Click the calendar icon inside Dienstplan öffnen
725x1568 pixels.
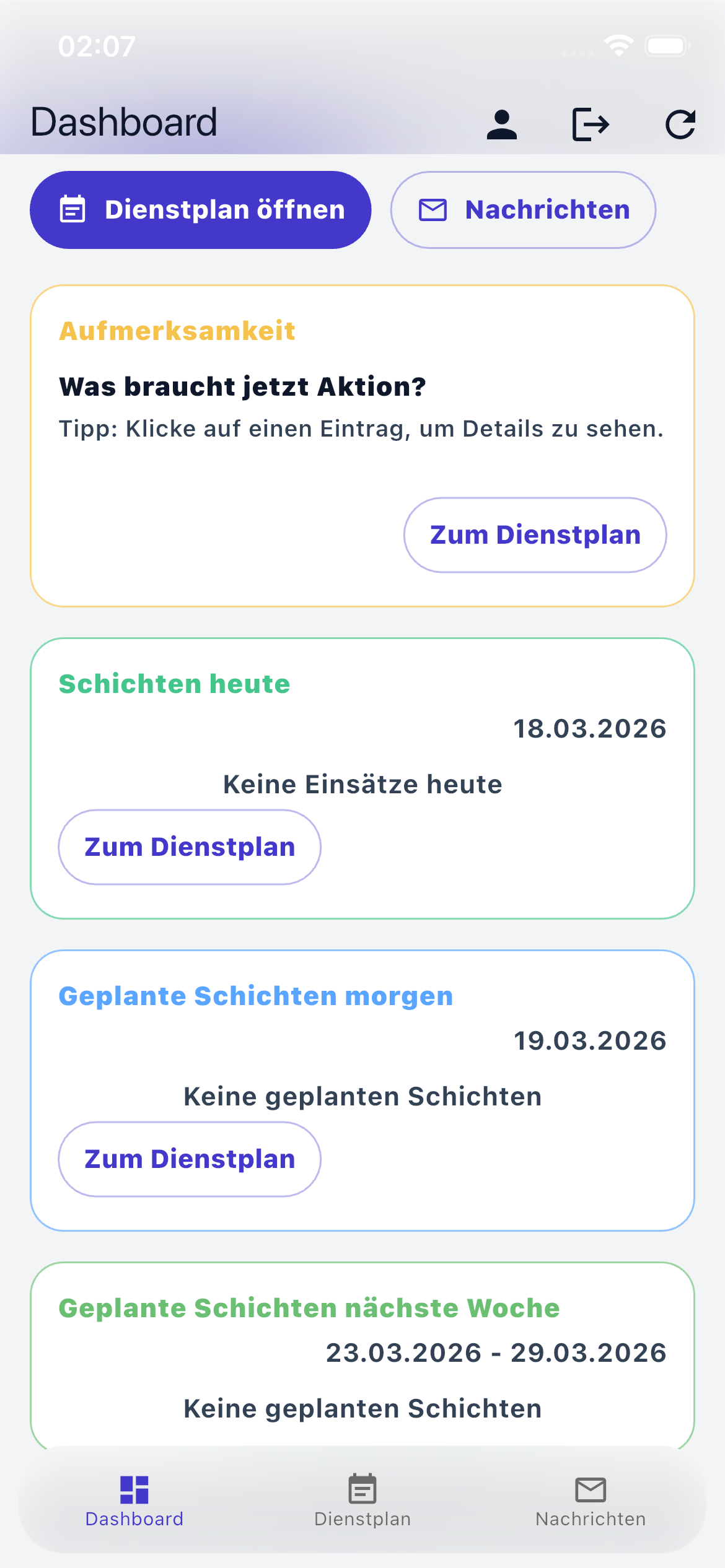[x=72, y=209]
